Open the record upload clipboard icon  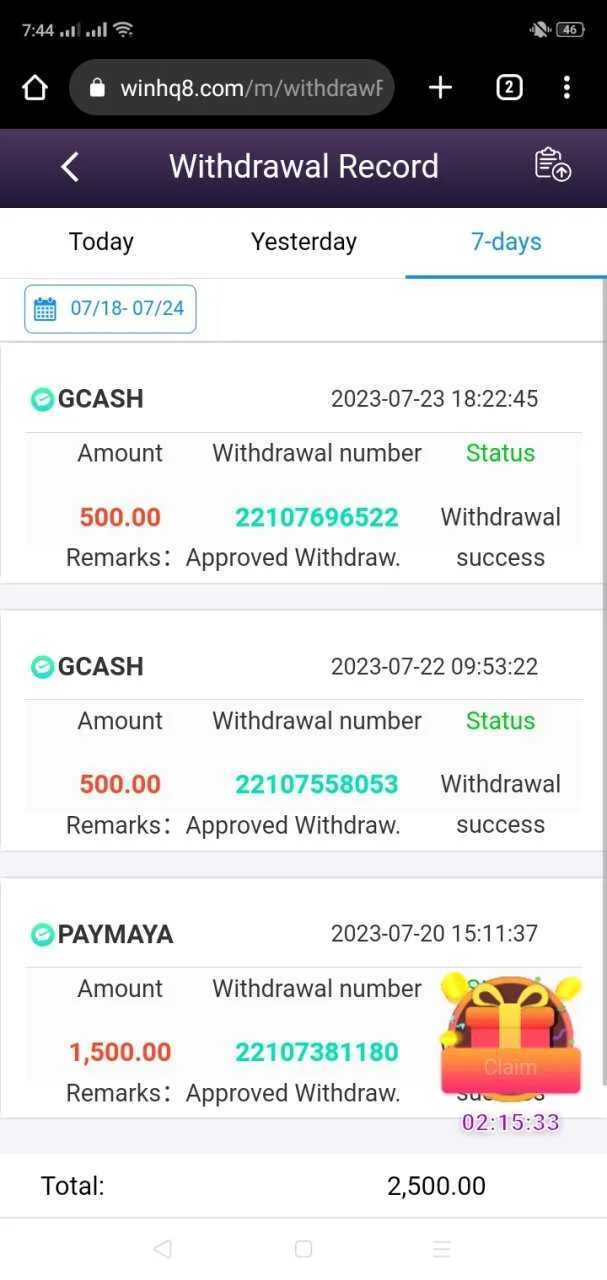(x=552, y=165)
